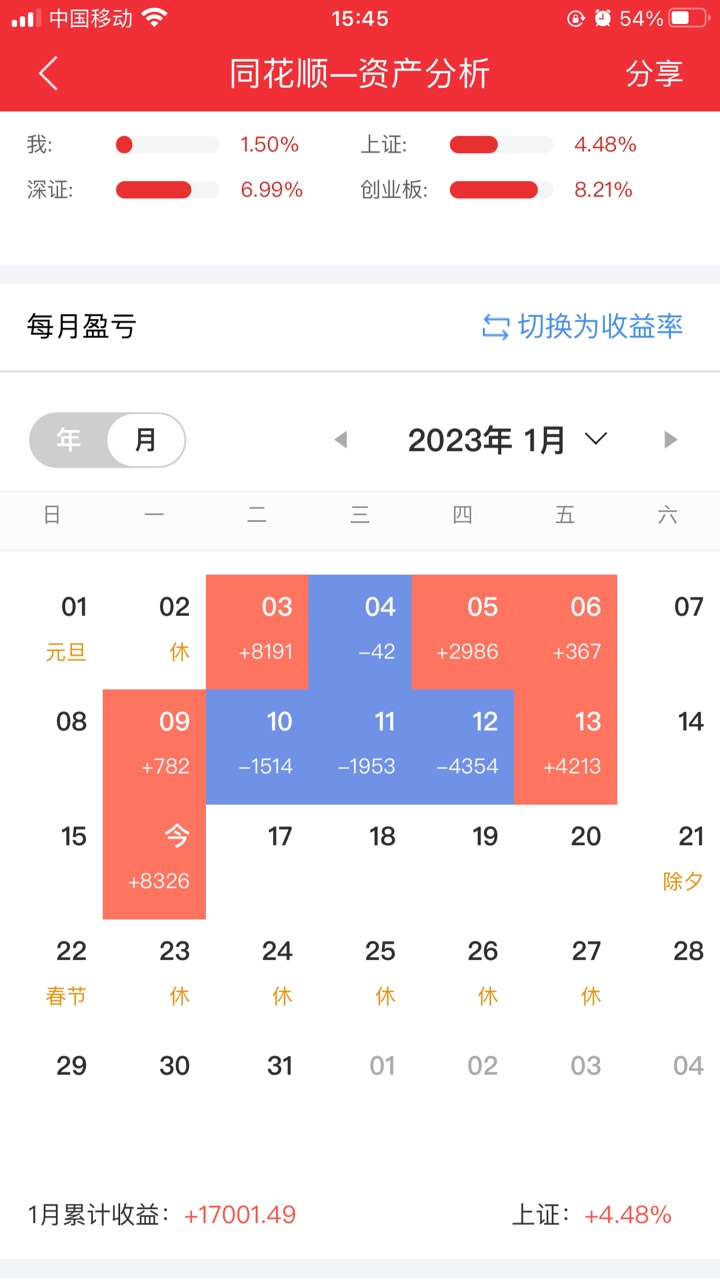
Task: Select the 月 monthly view
Action: [x=146, y=440]
